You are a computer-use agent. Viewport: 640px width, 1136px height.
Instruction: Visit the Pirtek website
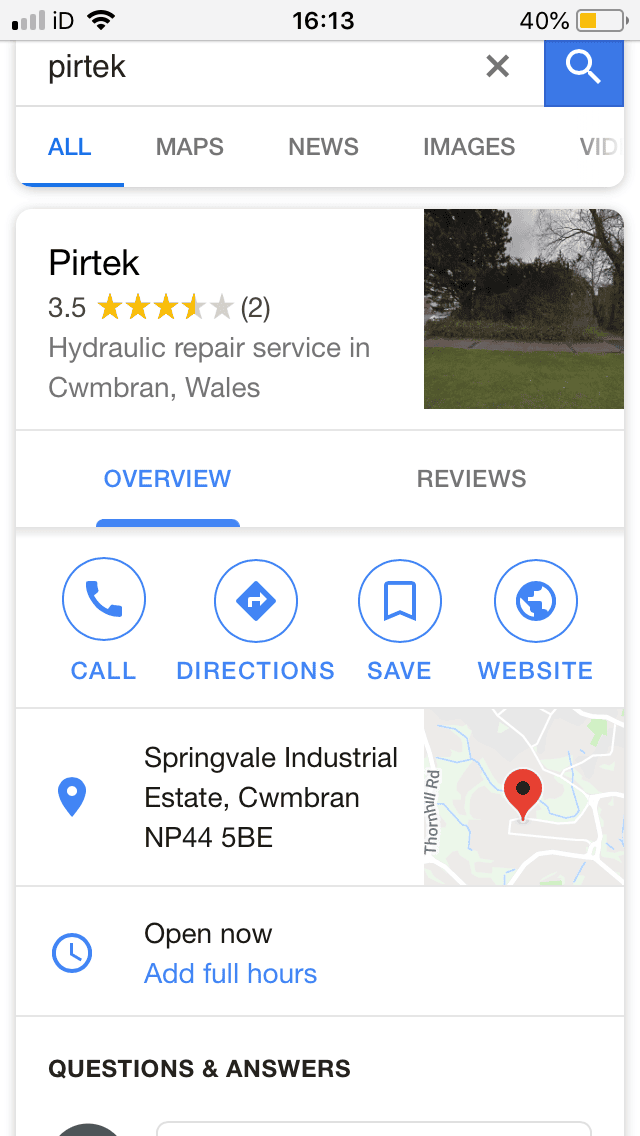point(536,620)
